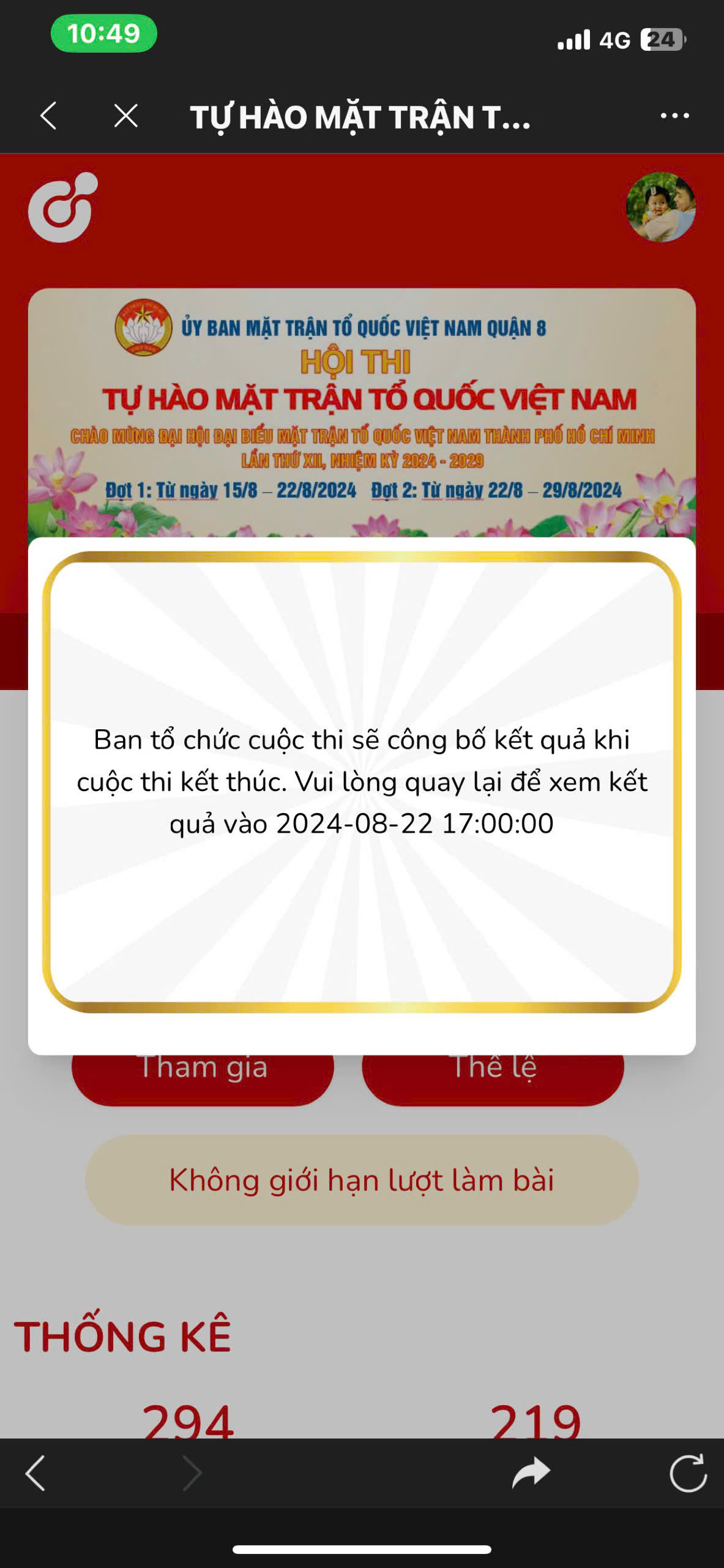Open the profile avatar
The width and height of the screenshot is (724, 1568).
[660, 207]
